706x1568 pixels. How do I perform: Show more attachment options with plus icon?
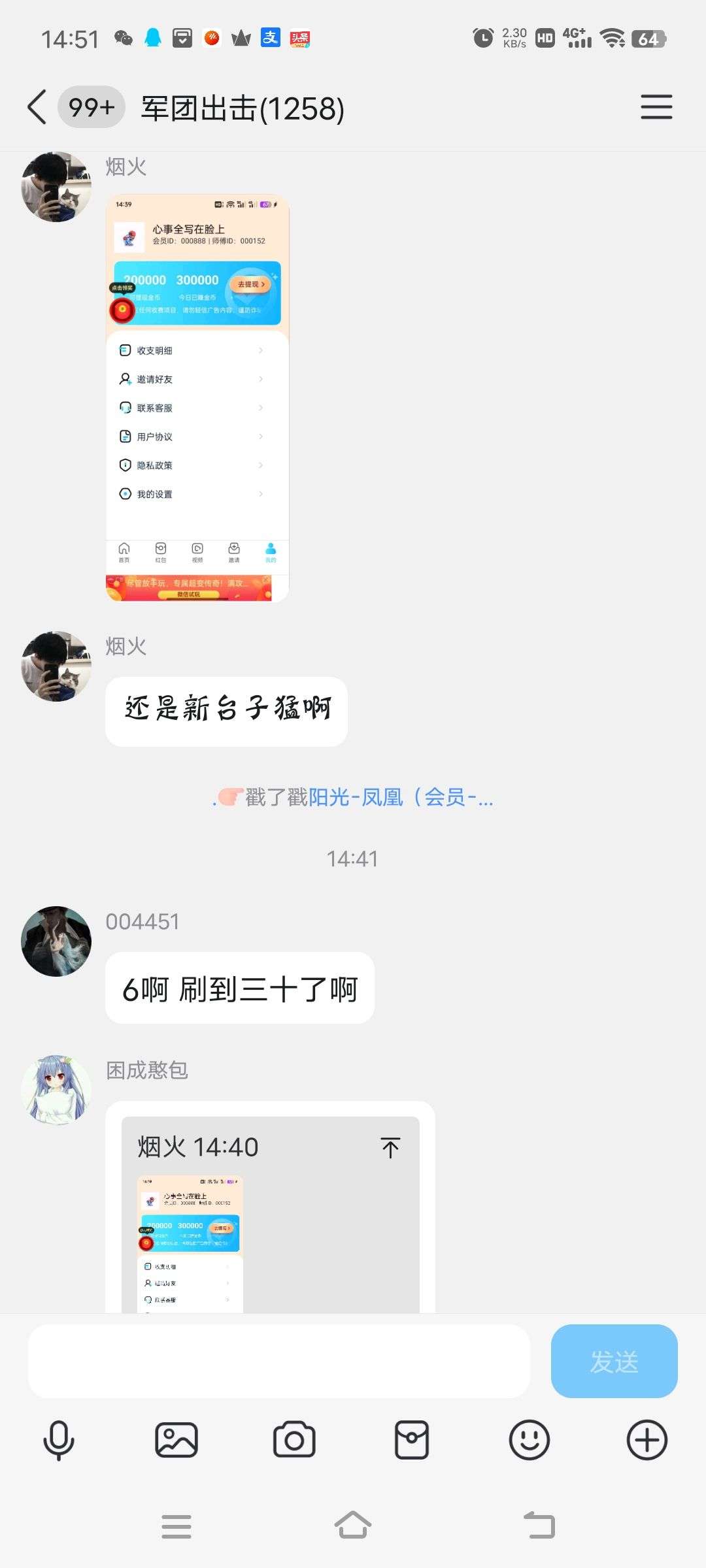tap(647, 1440)
